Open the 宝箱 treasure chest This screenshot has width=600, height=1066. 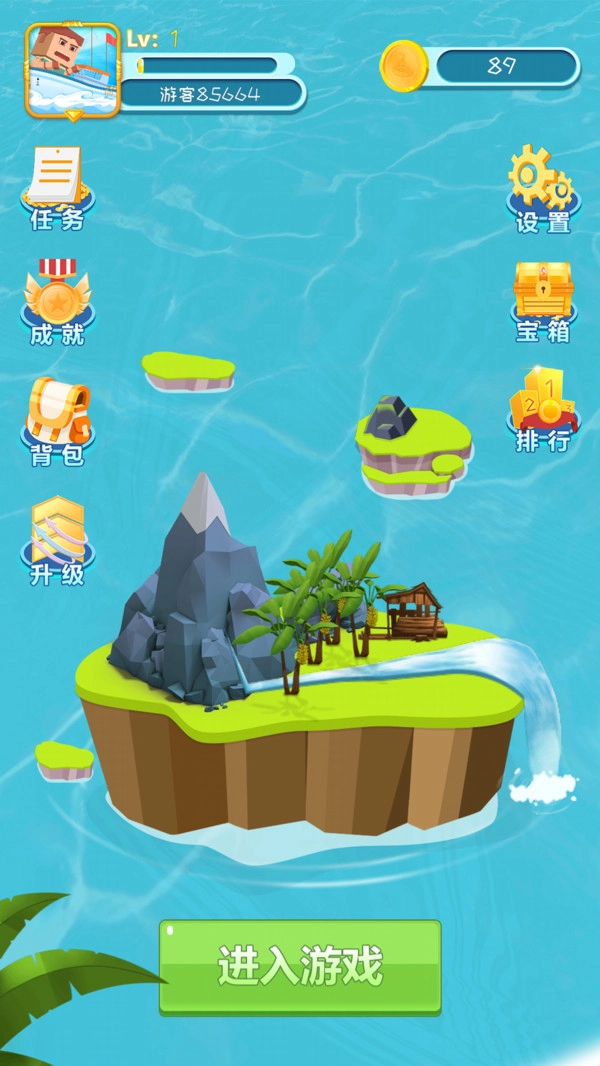tap(543, 302)
